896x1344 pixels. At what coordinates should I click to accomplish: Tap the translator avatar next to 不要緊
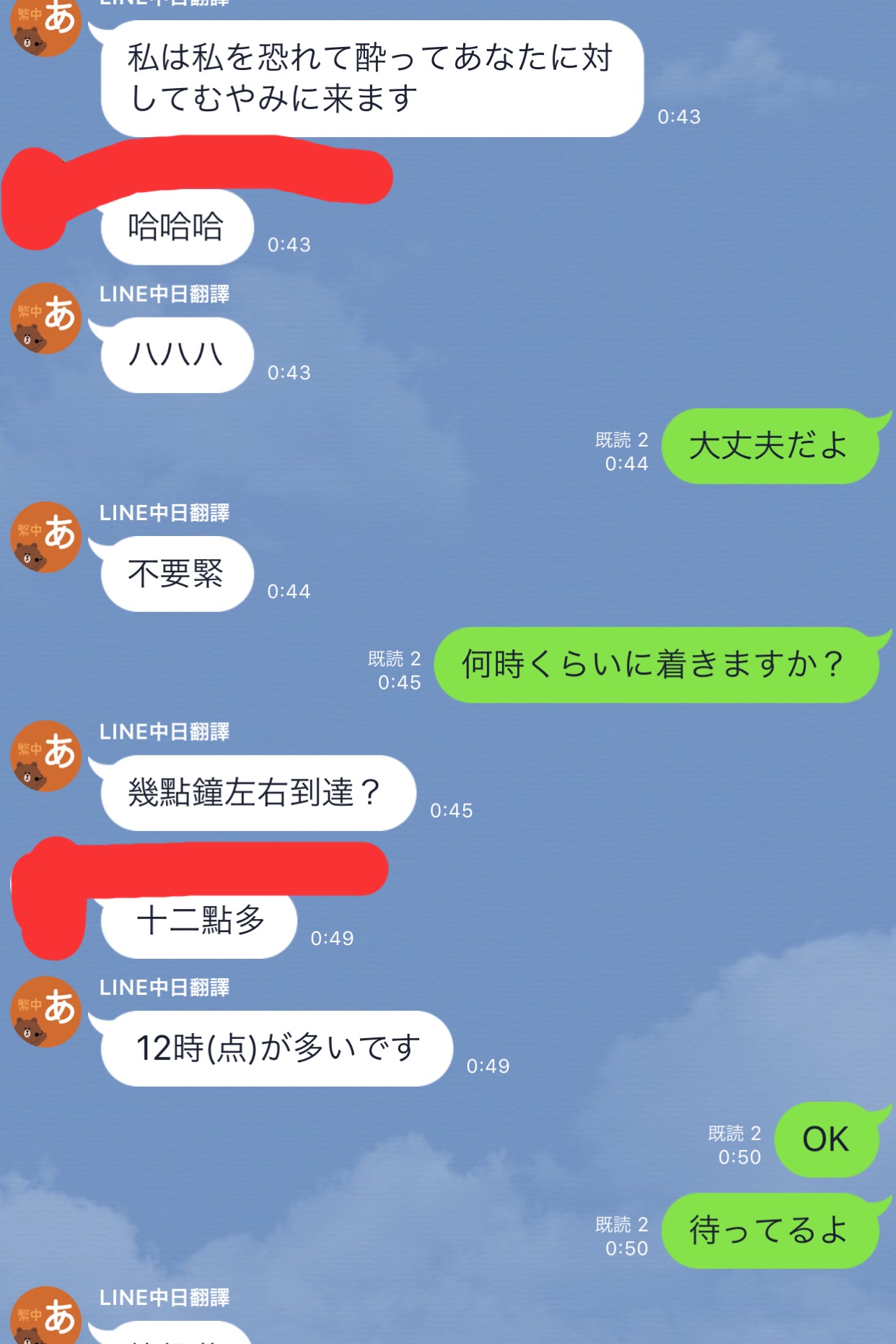pos(45,537)
